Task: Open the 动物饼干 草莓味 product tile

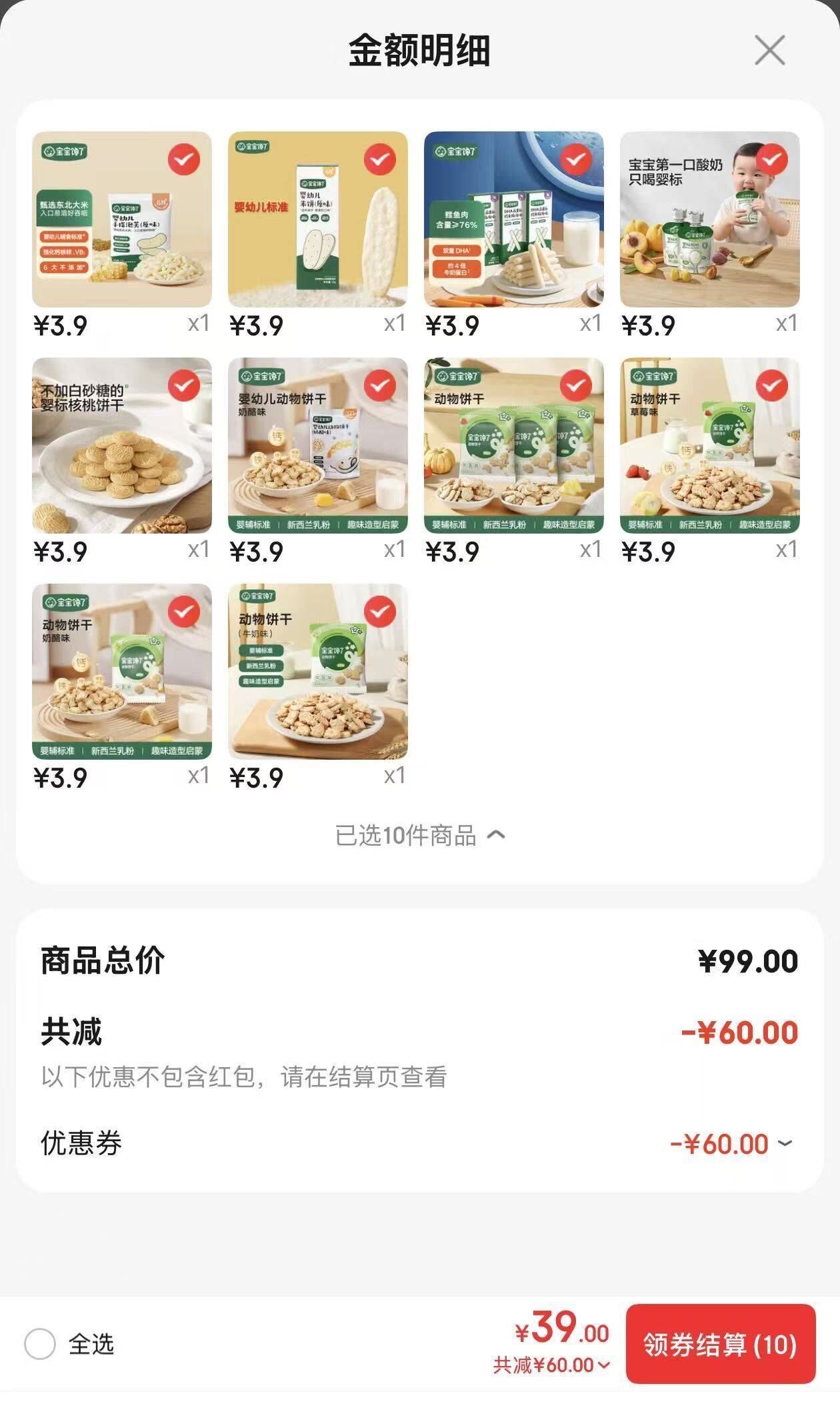Action: (x=710, y=446)
